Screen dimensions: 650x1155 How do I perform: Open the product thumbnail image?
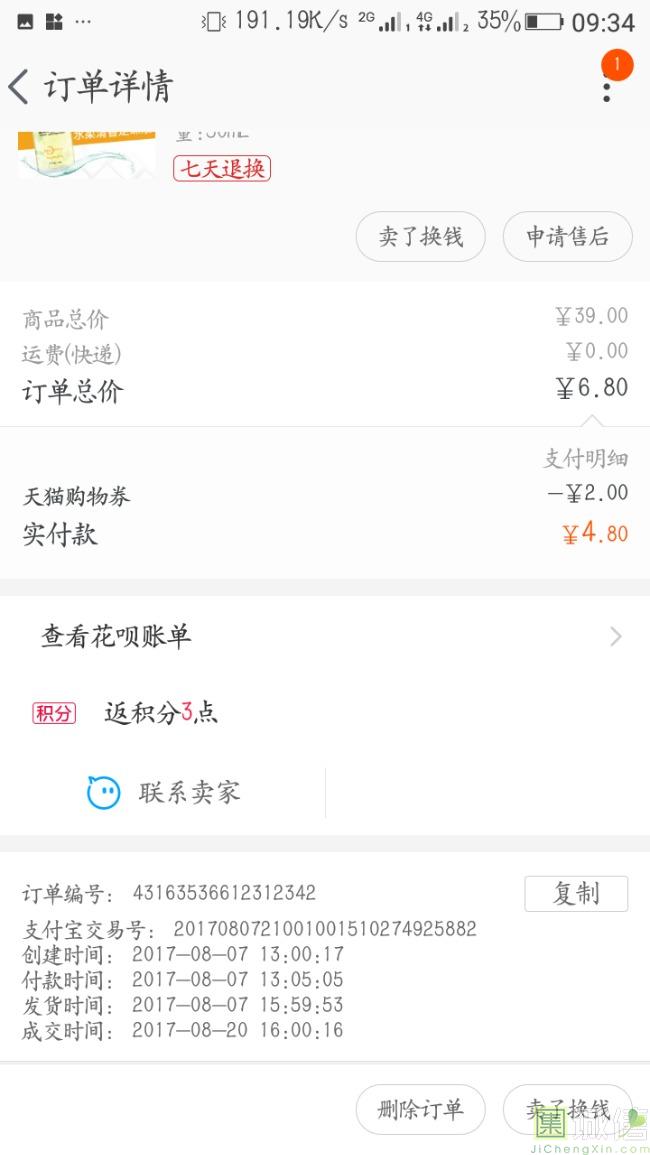click(x=87, y=155)
